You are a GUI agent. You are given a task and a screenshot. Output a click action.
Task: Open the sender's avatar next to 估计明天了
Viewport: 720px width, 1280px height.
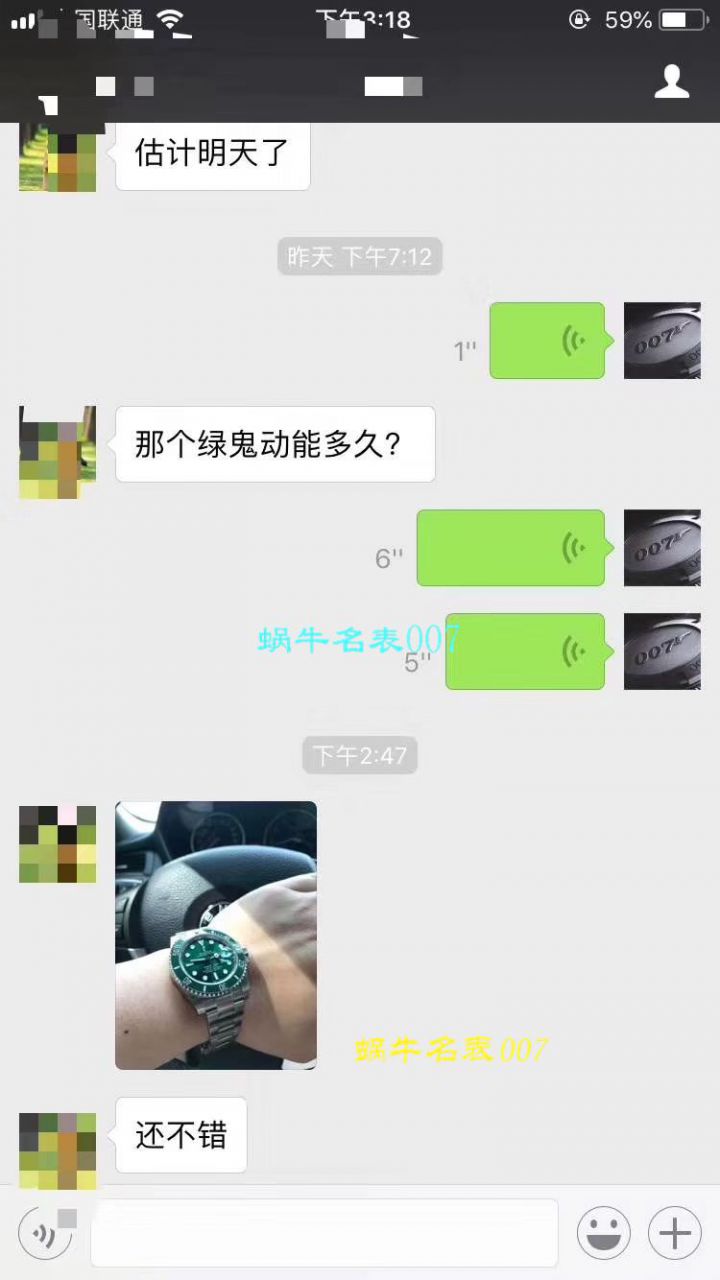(x=57, y=155)
